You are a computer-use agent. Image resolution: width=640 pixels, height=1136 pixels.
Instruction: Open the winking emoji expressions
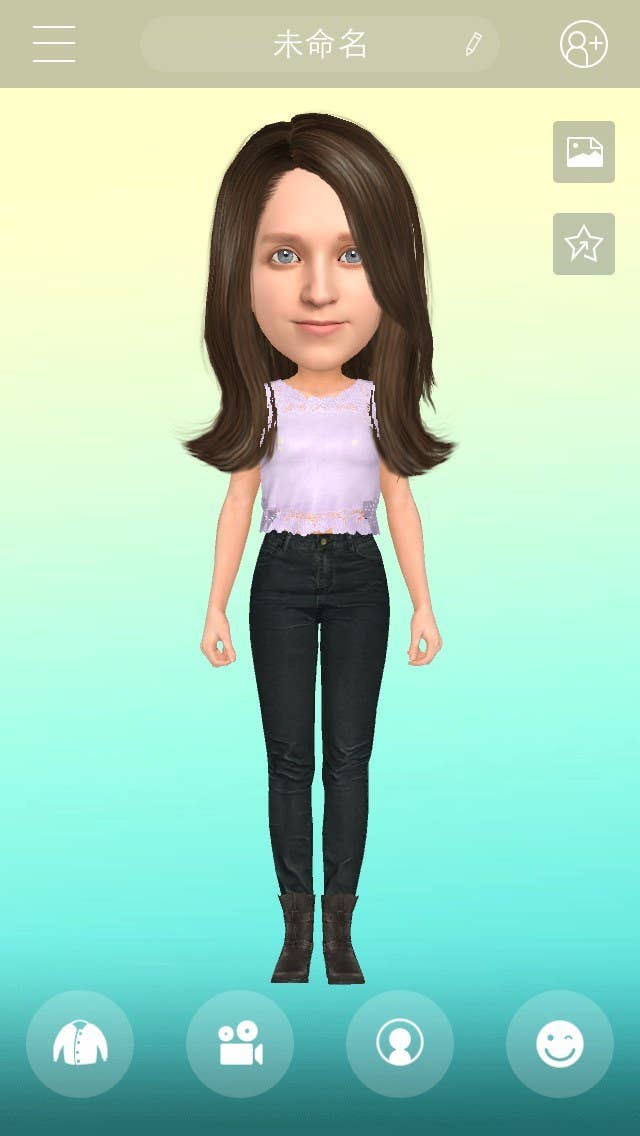(560, 1044)
